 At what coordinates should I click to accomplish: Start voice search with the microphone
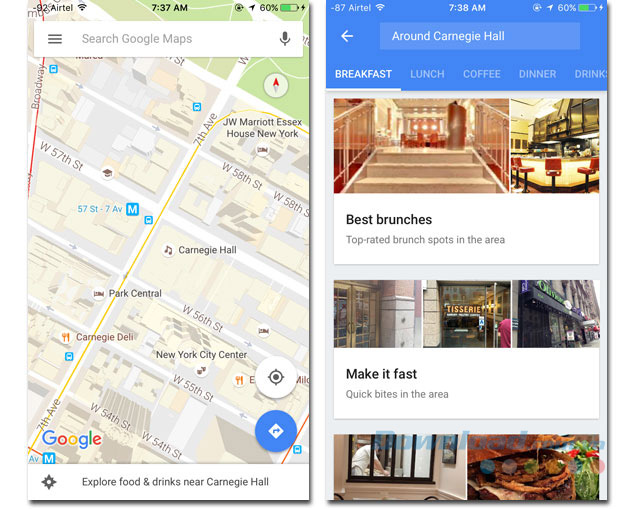pyautogui.click(x=285, y=39)
